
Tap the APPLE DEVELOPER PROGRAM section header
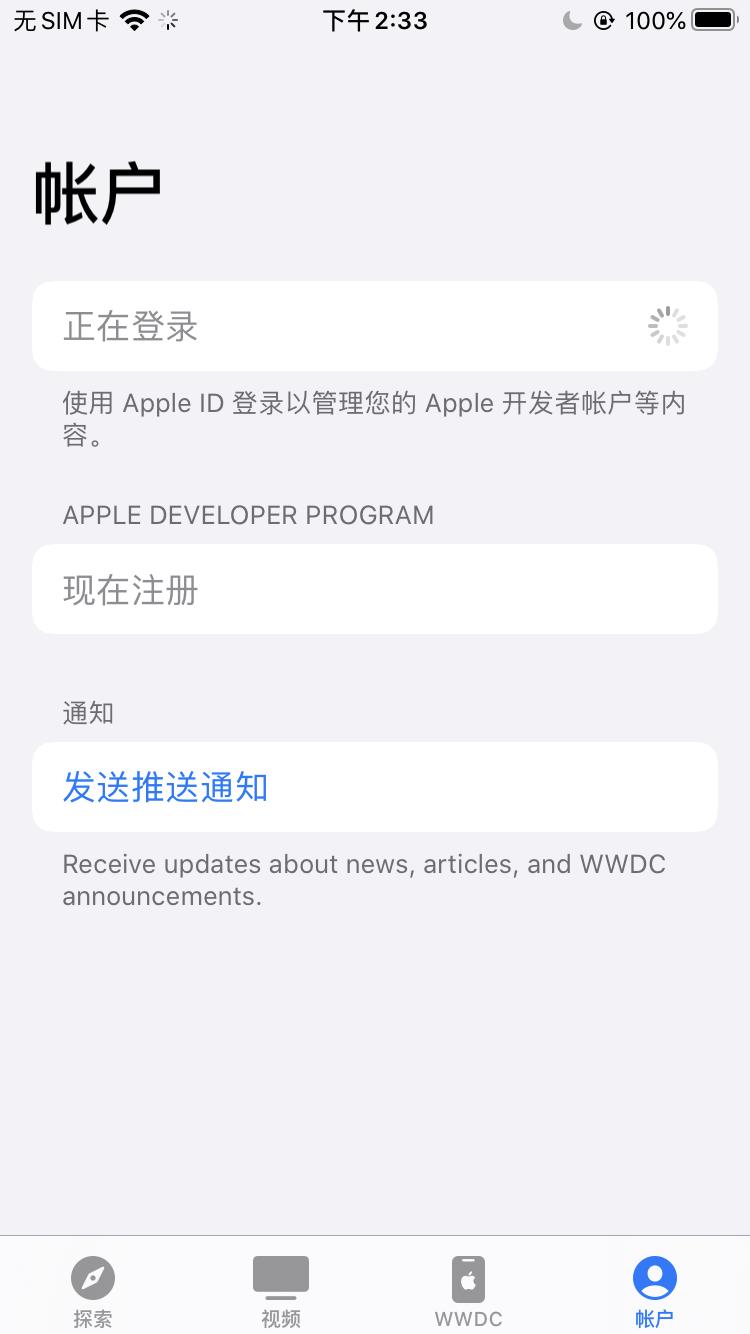[248, 514]
